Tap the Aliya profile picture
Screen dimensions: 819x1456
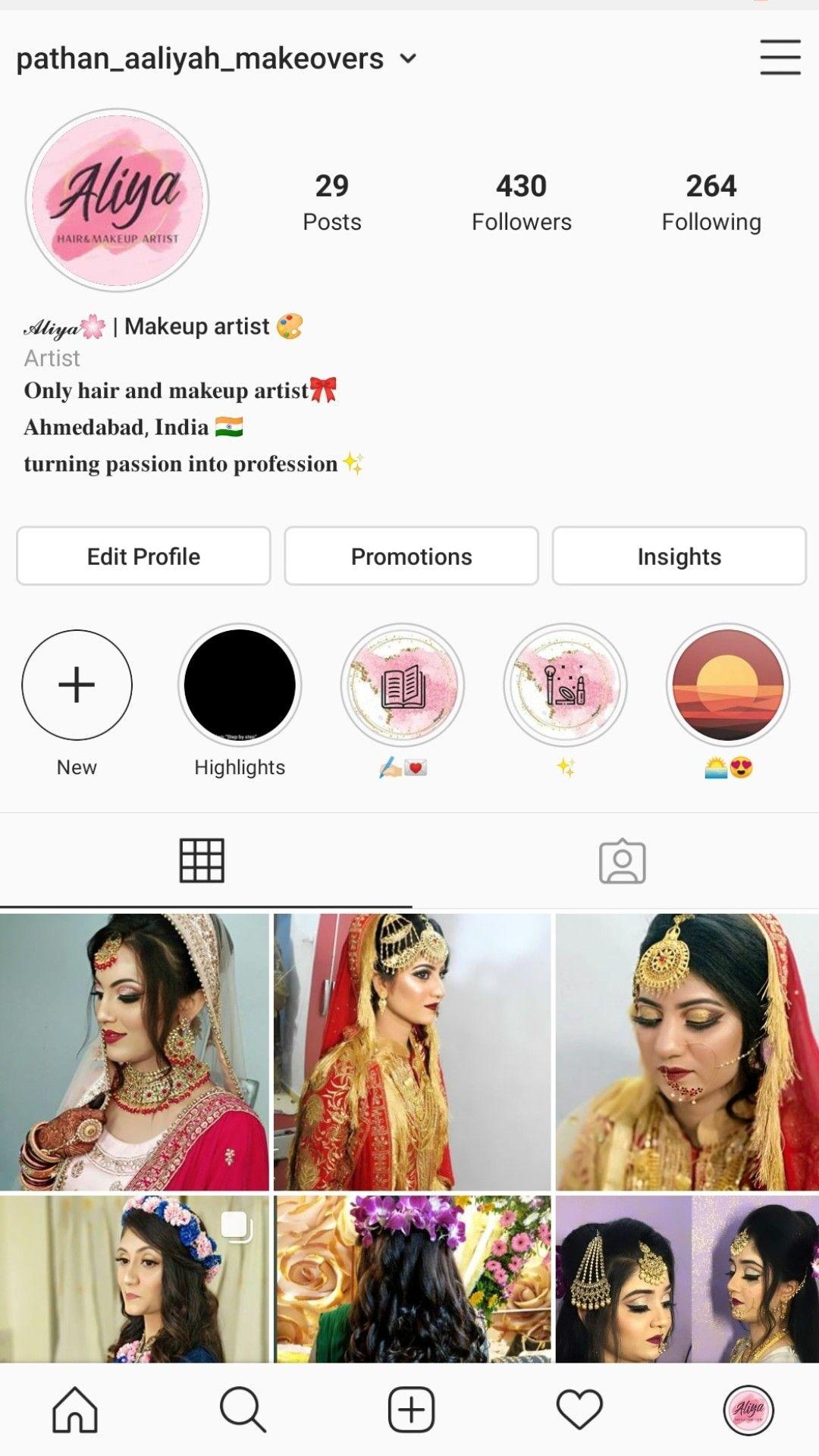click(117, 200)
